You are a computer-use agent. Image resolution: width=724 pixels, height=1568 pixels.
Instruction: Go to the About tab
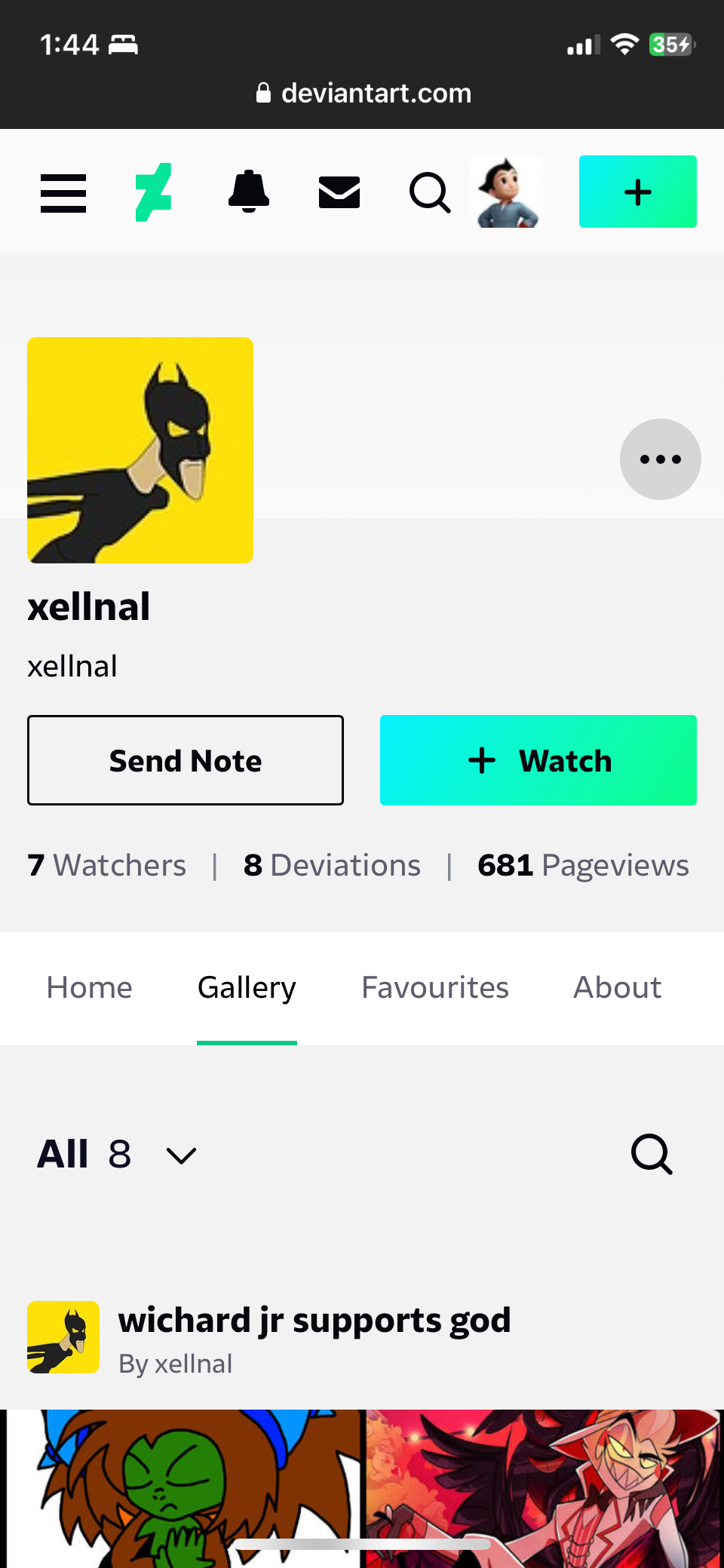pos(617,987)
